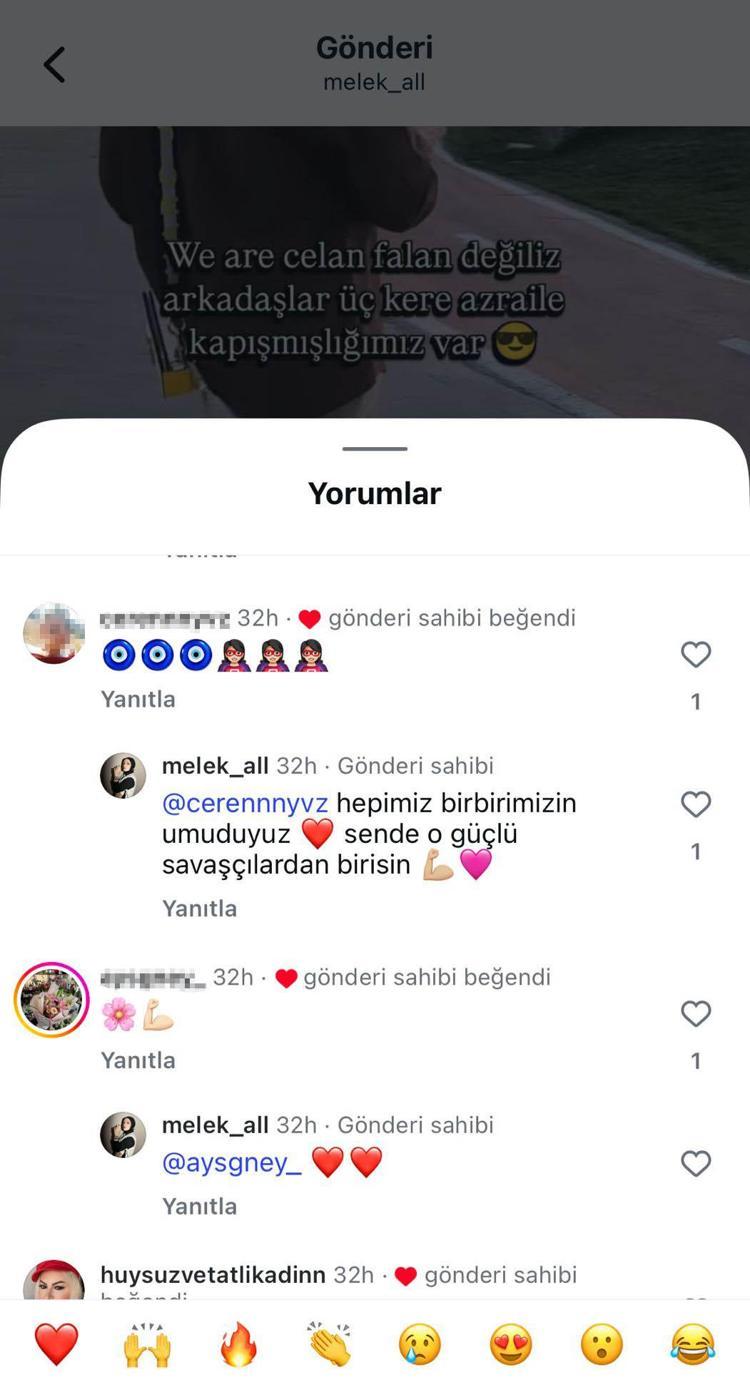
Task: Like melek_all's reply to @aysgney_
Action: coord(695,1164)
